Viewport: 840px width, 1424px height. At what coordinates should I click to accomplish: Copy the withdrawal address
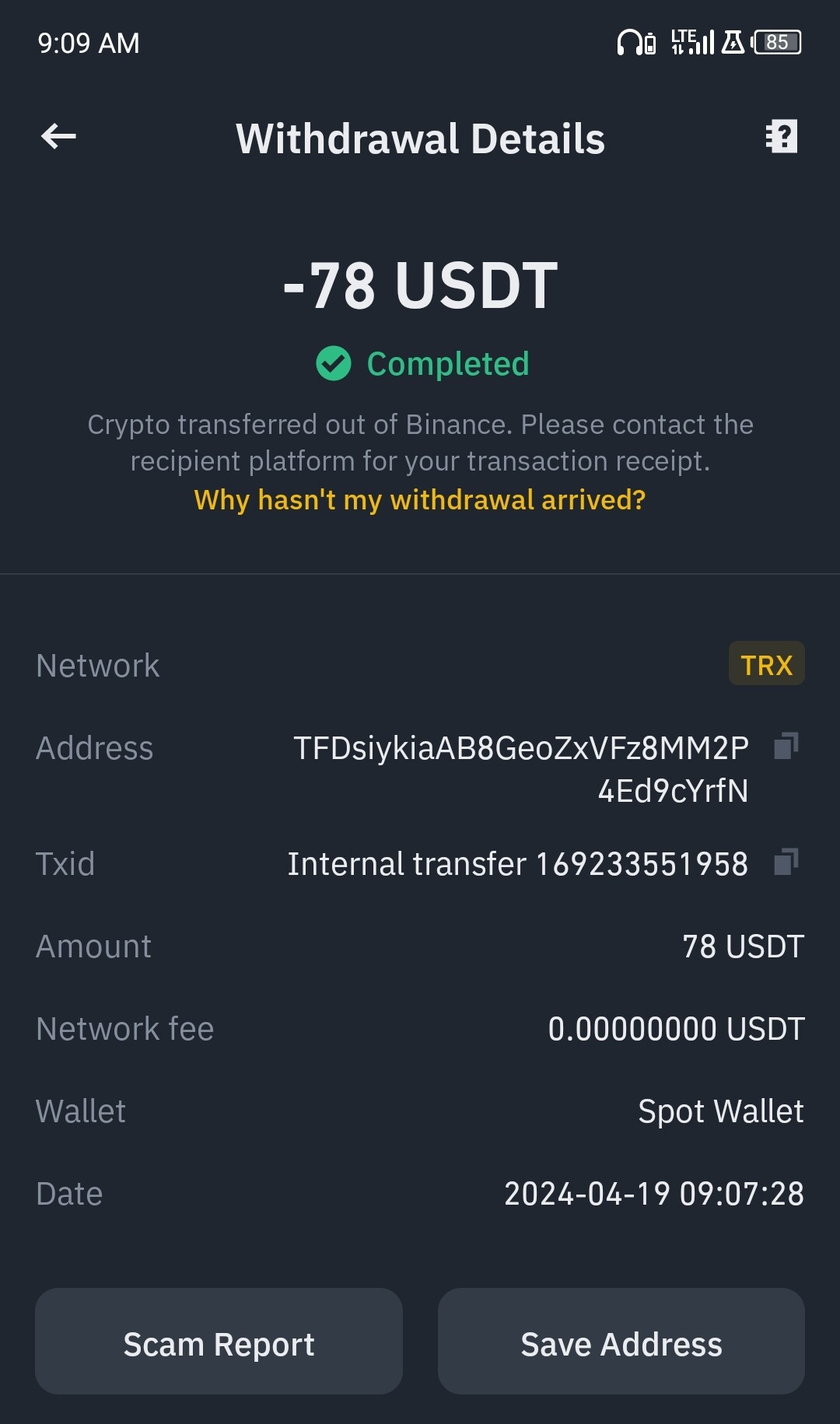tap(786, 746)
